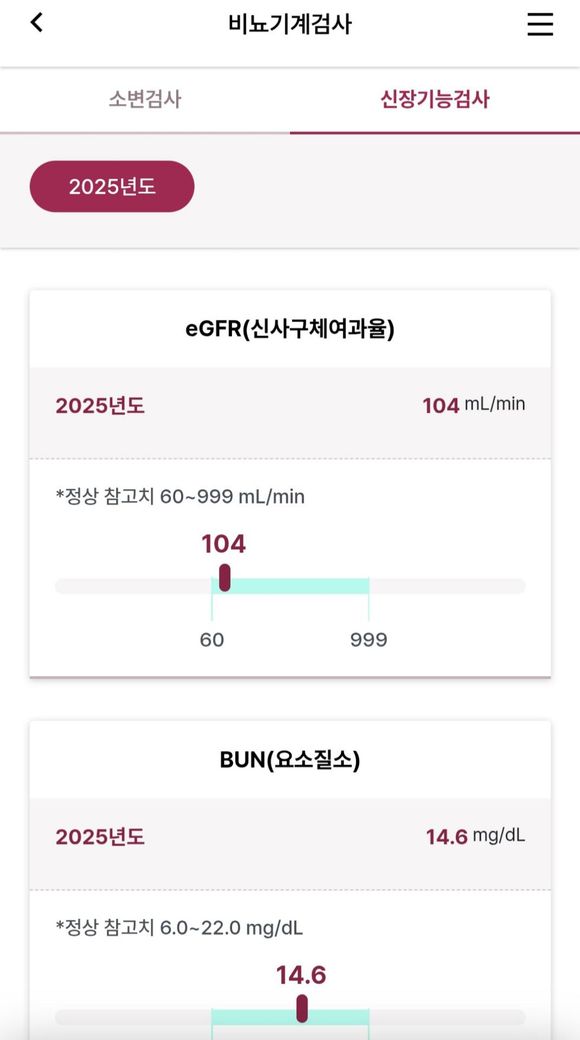Switch to the 소변검사 tab
The height and width of the screenshot is (1040, 580).
145,100
